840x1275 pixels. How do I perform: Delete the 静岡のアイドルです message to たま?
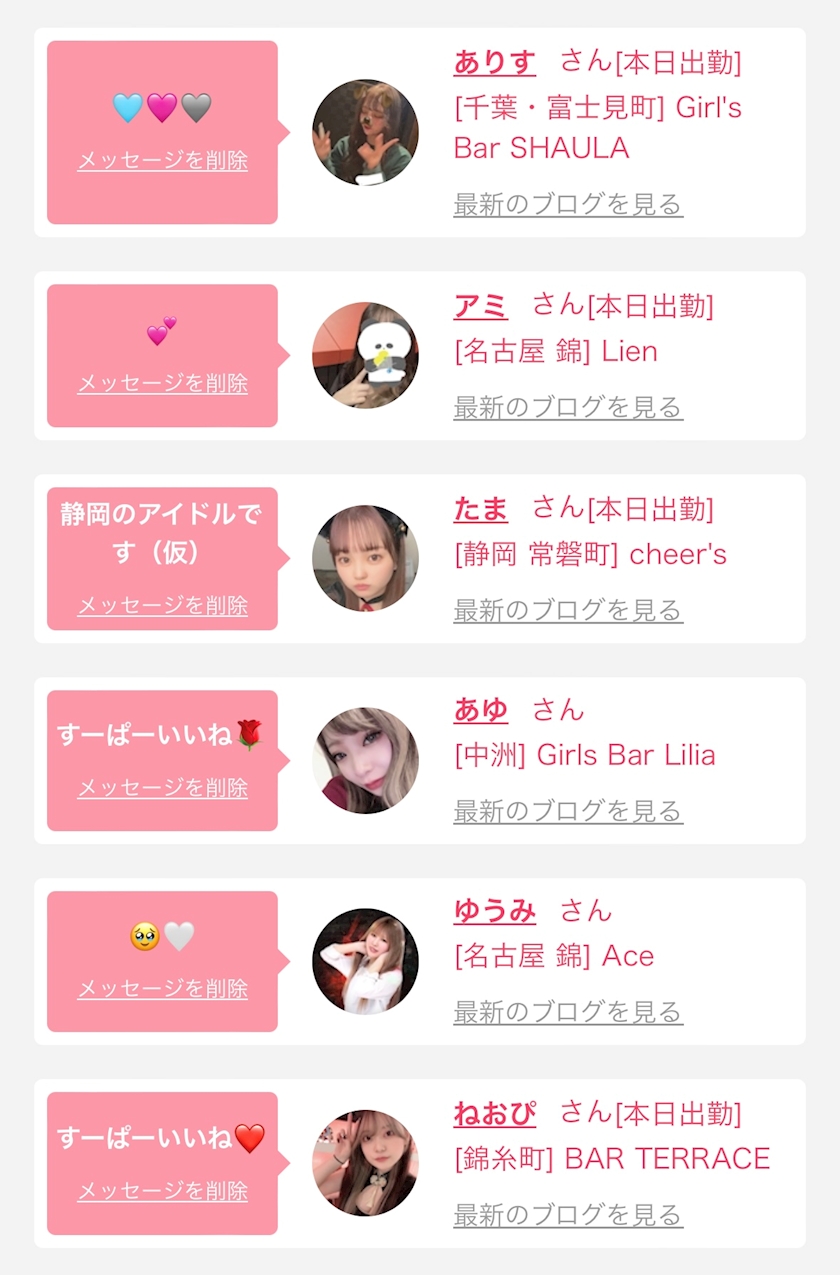[162, 606]
